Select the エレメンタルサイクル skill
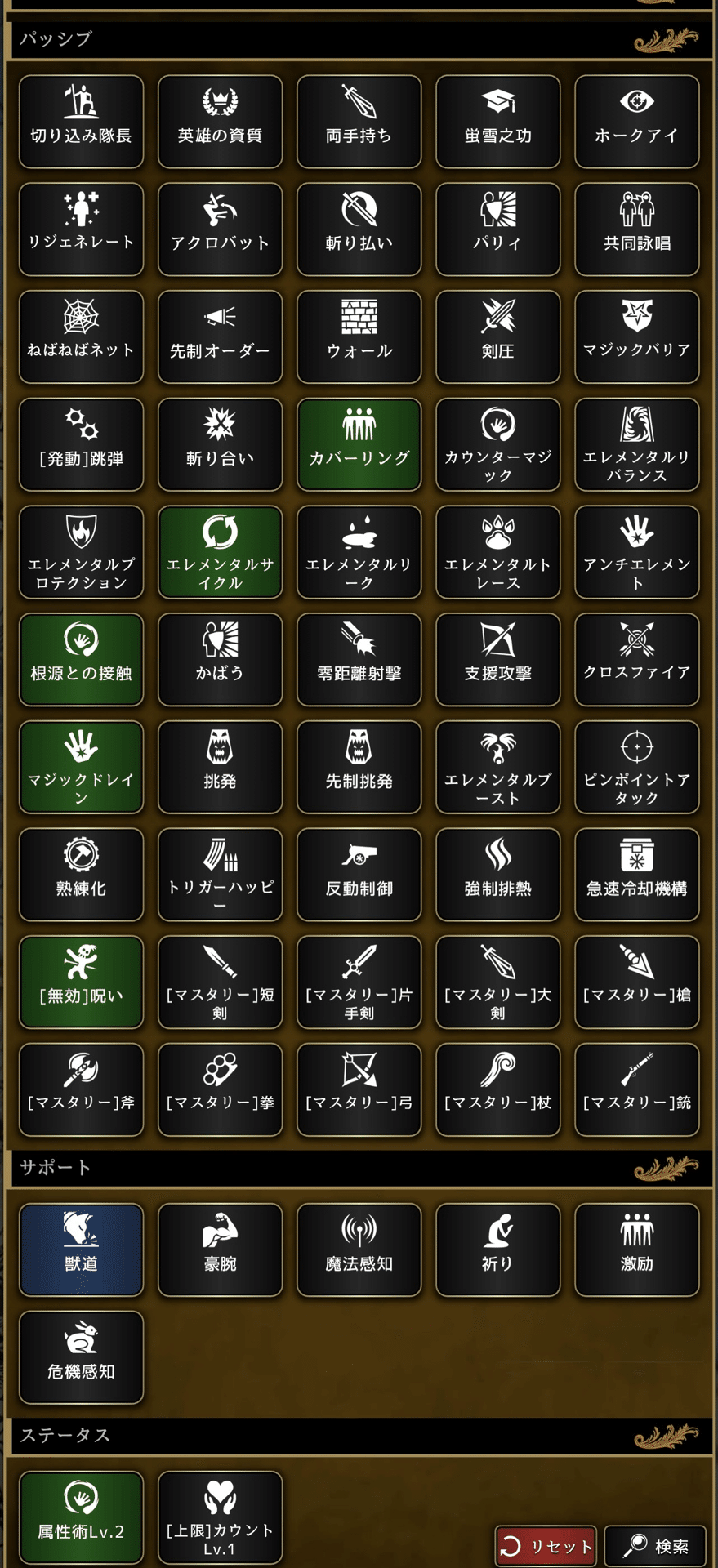This screenshot has height=1568, width=718. [221, 552]
